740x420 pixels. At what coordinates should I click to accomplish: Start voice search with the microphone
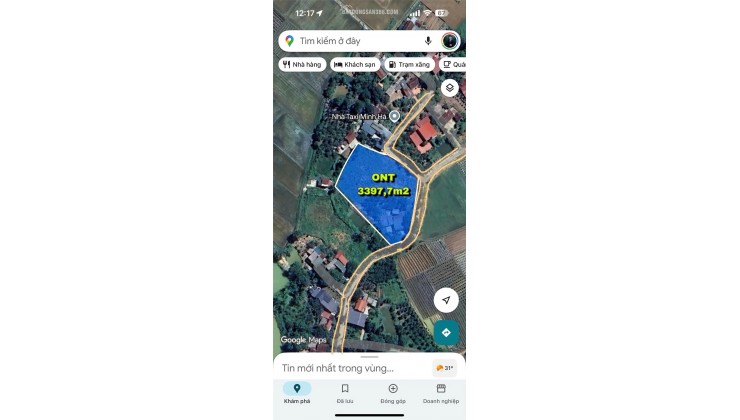428,41
